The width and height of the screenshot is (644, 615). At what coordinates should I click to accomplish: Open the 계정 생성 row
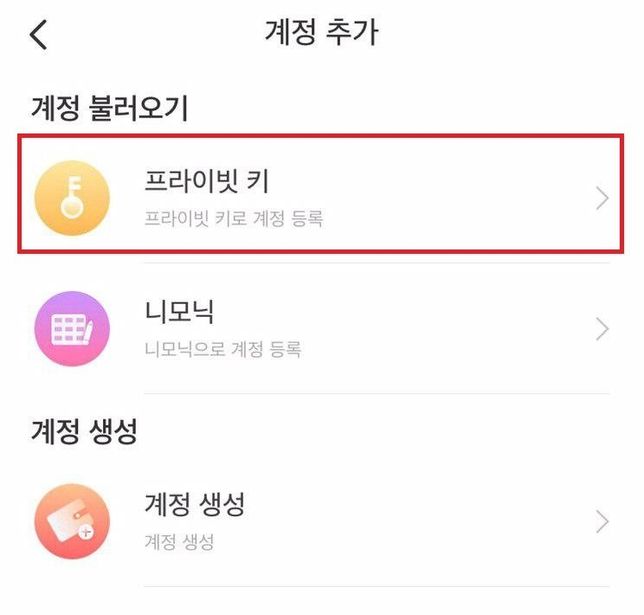pos(321,521)
